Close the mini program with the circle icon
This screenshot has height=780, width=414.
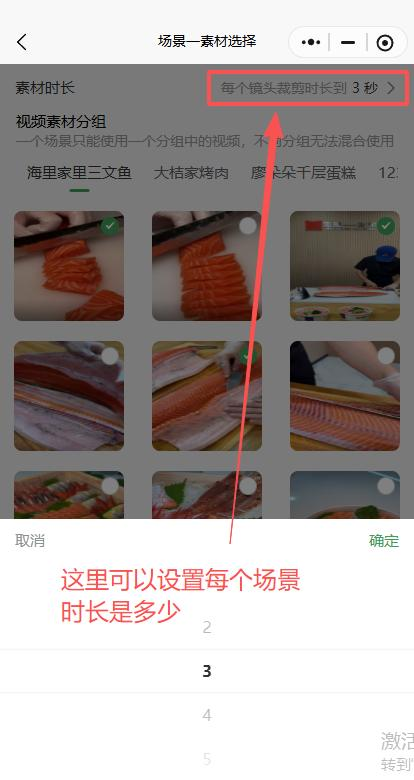pyautogui.click(x=385, y=43)
